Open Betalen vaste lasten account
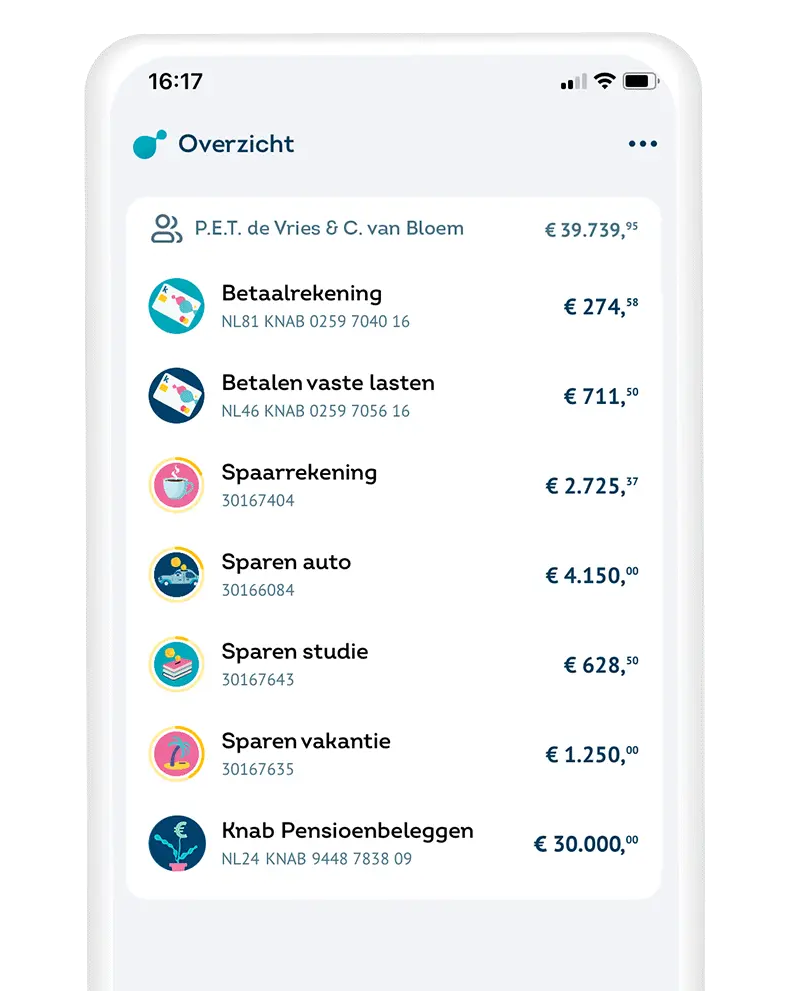800x991 pixels. tap(392, 396)
